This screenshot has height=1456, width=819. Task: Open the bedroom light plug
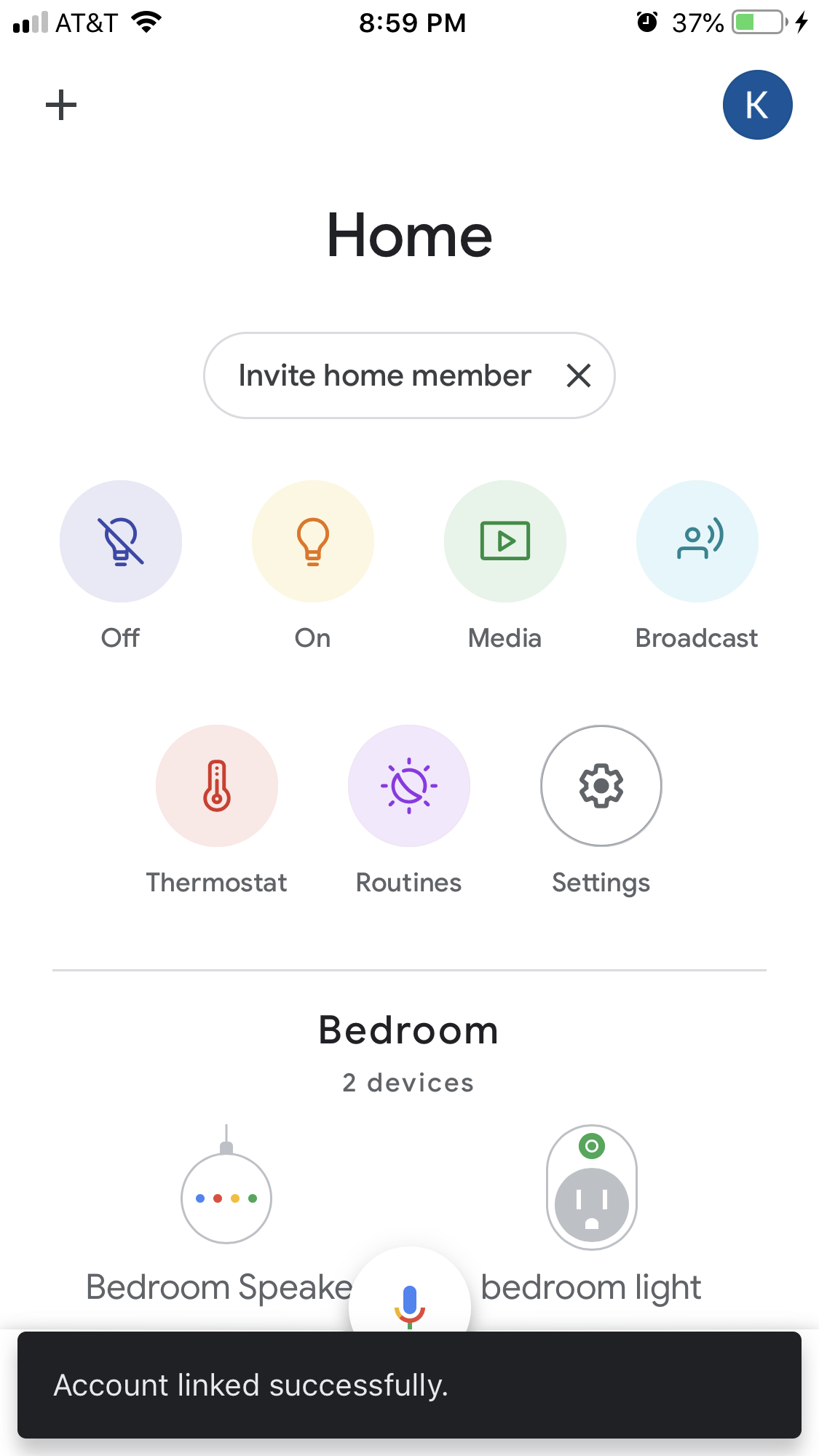(x=592, y=1188)
